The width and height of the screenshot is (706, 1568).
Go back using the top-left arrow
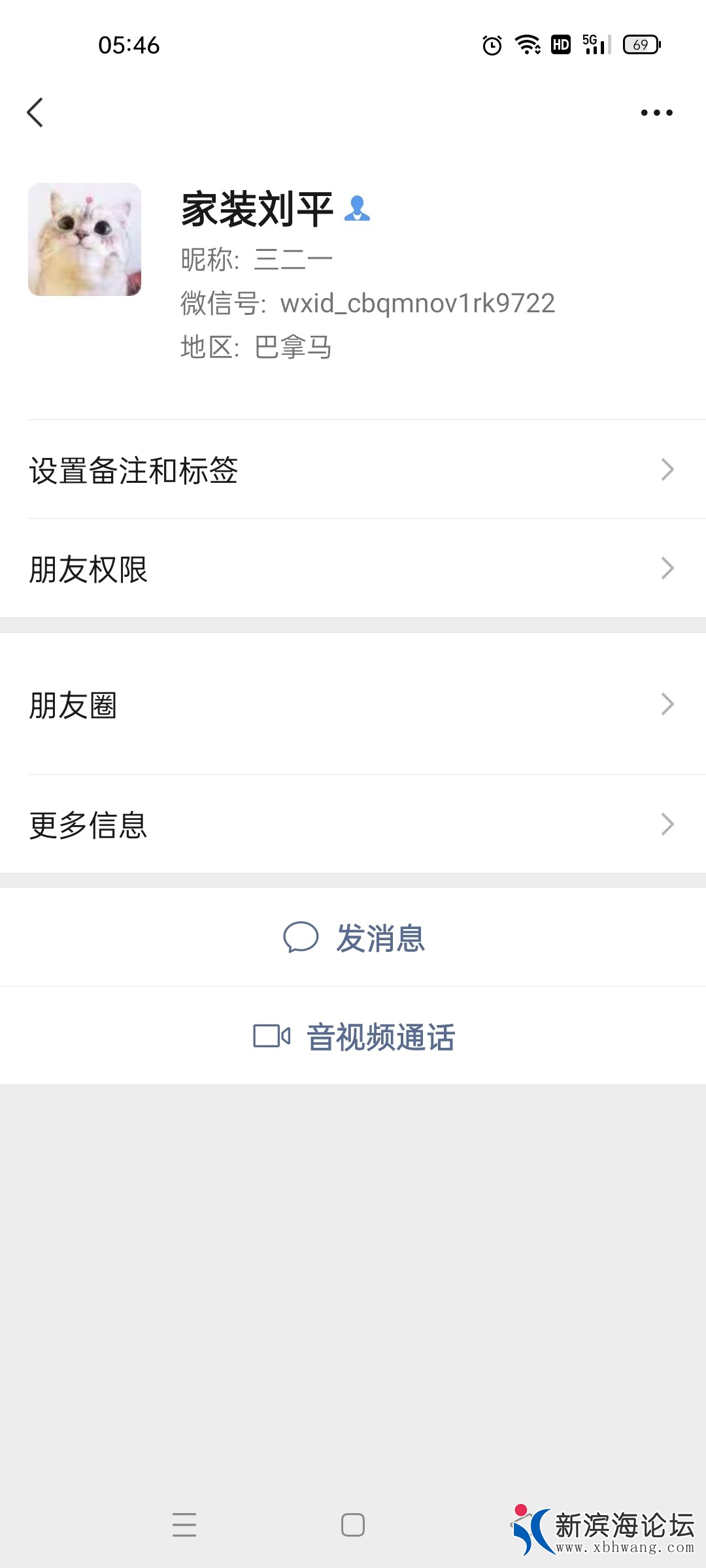(35, 112)
